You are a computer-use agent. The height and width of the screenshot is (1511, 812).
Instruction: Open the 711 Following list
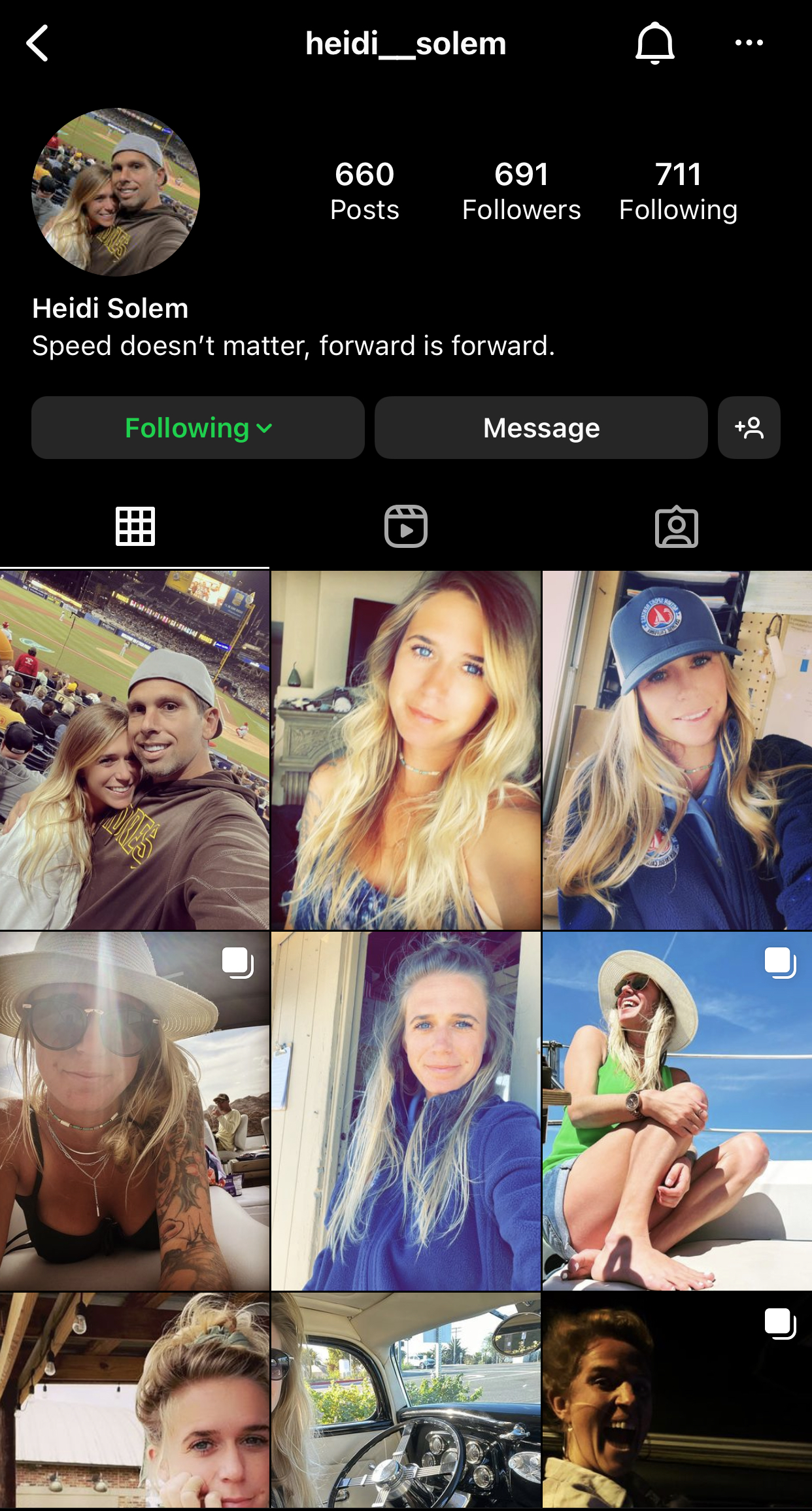[x=678, y=191]
